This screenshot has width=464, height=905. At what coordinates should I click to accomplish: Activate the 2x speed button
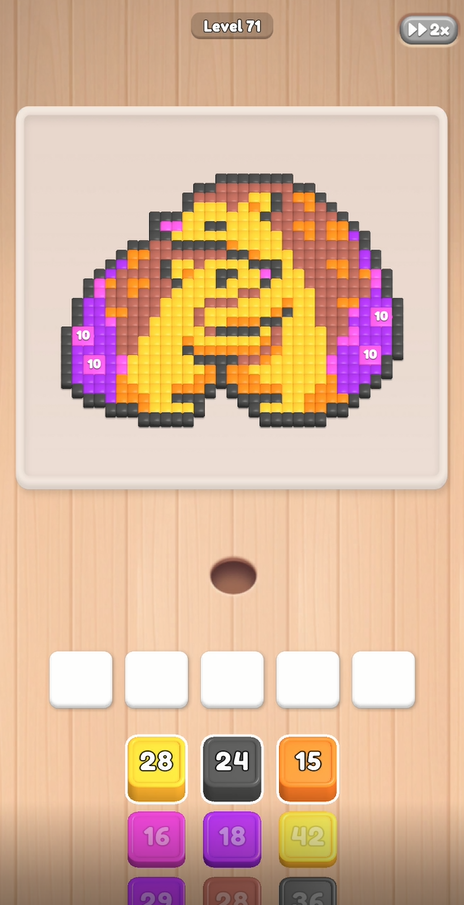(428, 30)
